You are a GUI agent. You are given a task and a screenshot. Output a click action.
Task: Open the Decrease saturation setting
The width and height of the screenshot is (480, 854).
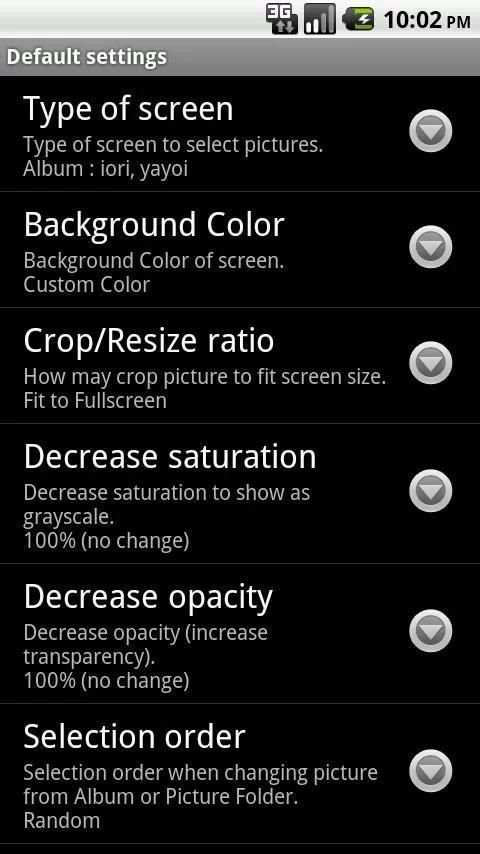click(x=240, y=493)
